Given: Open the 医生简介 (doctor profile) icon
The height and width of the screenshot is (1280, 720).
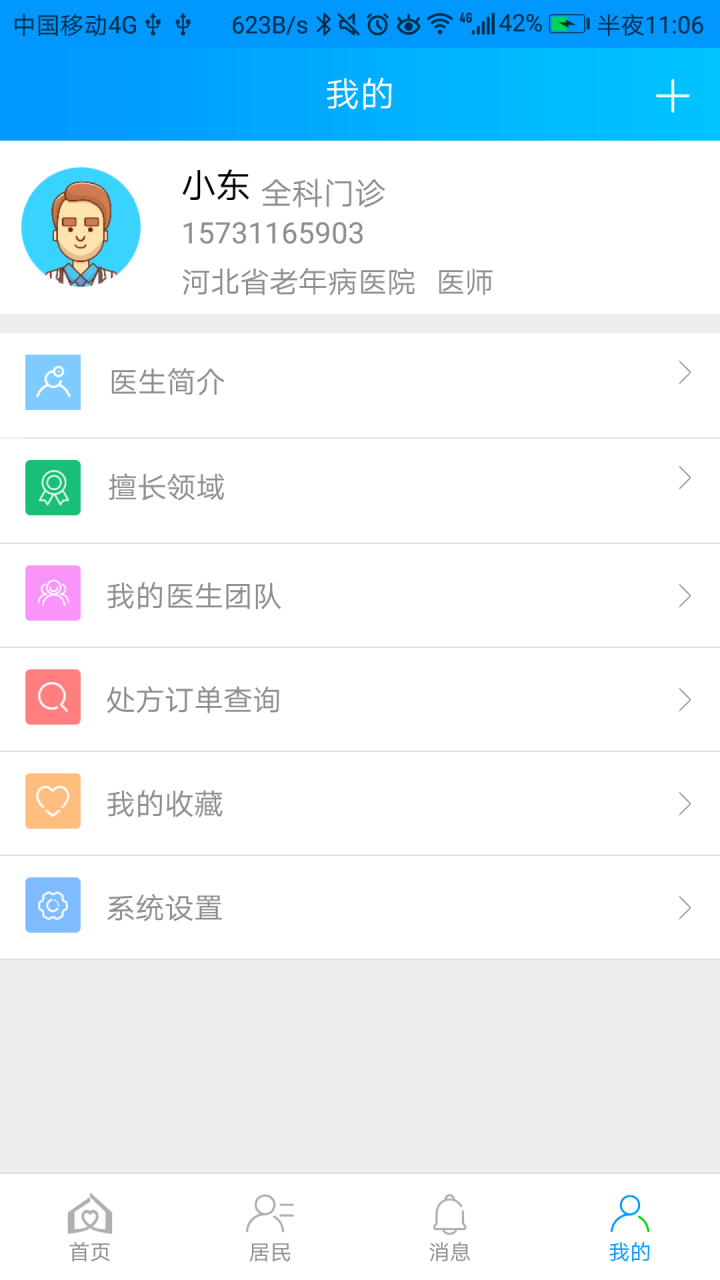Looking at the screenshot, I should (52, 381).
